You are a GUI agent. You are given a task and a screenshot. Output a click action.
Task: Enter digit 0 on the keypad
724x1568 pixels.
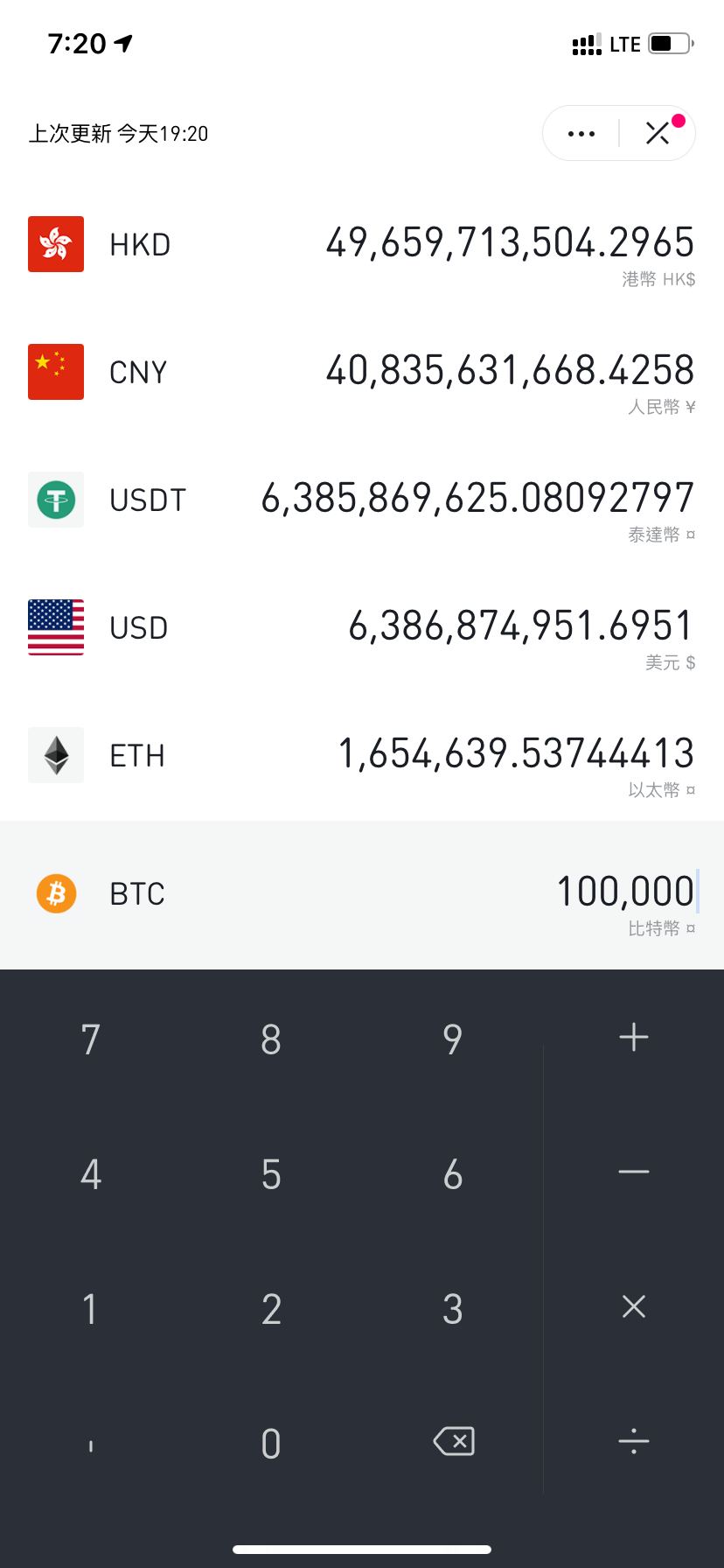pos(271,1443)
